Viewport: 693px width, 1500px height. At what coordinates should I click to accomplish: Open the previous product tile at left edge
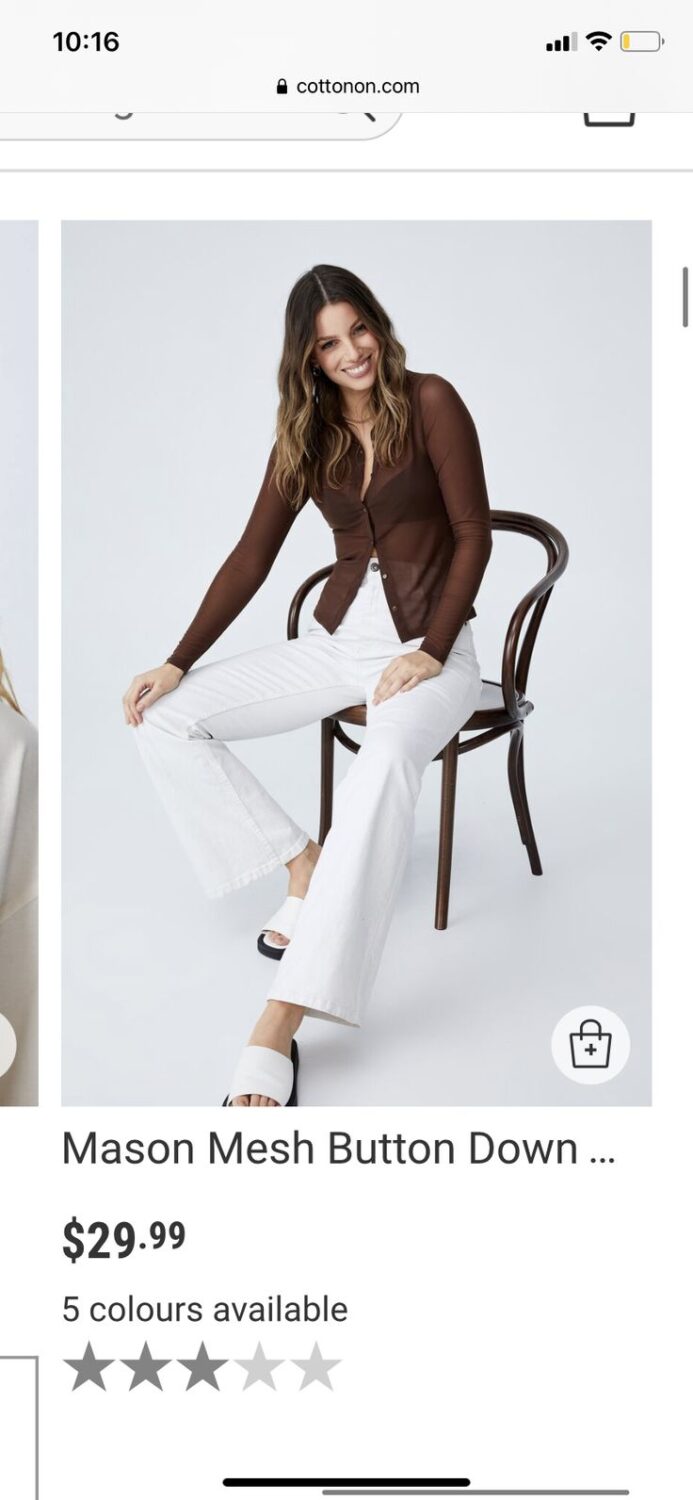coord(18,662)
